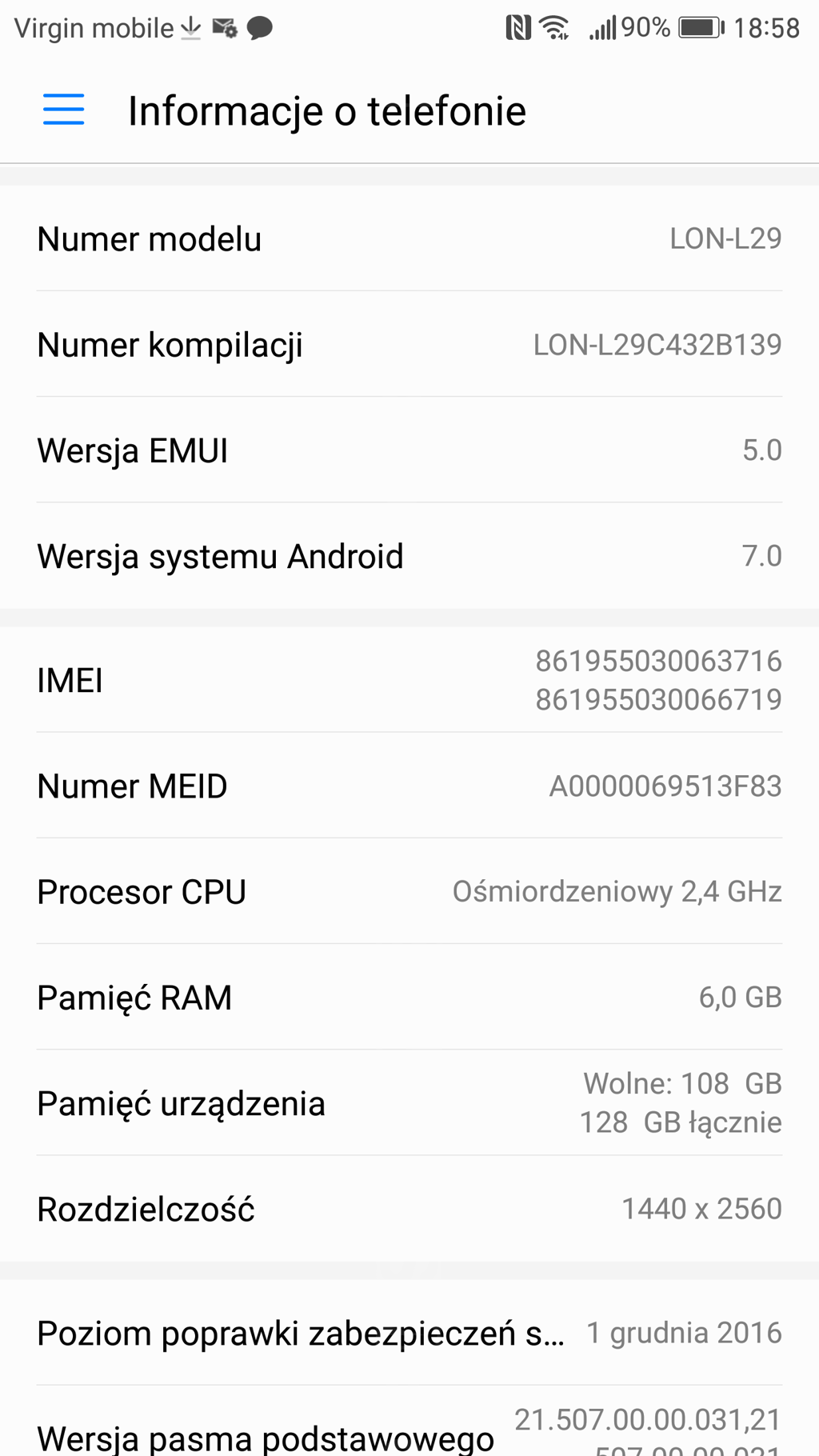The width and height of the screenshot is (819, 1456).
Task: Tap the Numer kompilacji row
Action: click(x=409, y=345)
